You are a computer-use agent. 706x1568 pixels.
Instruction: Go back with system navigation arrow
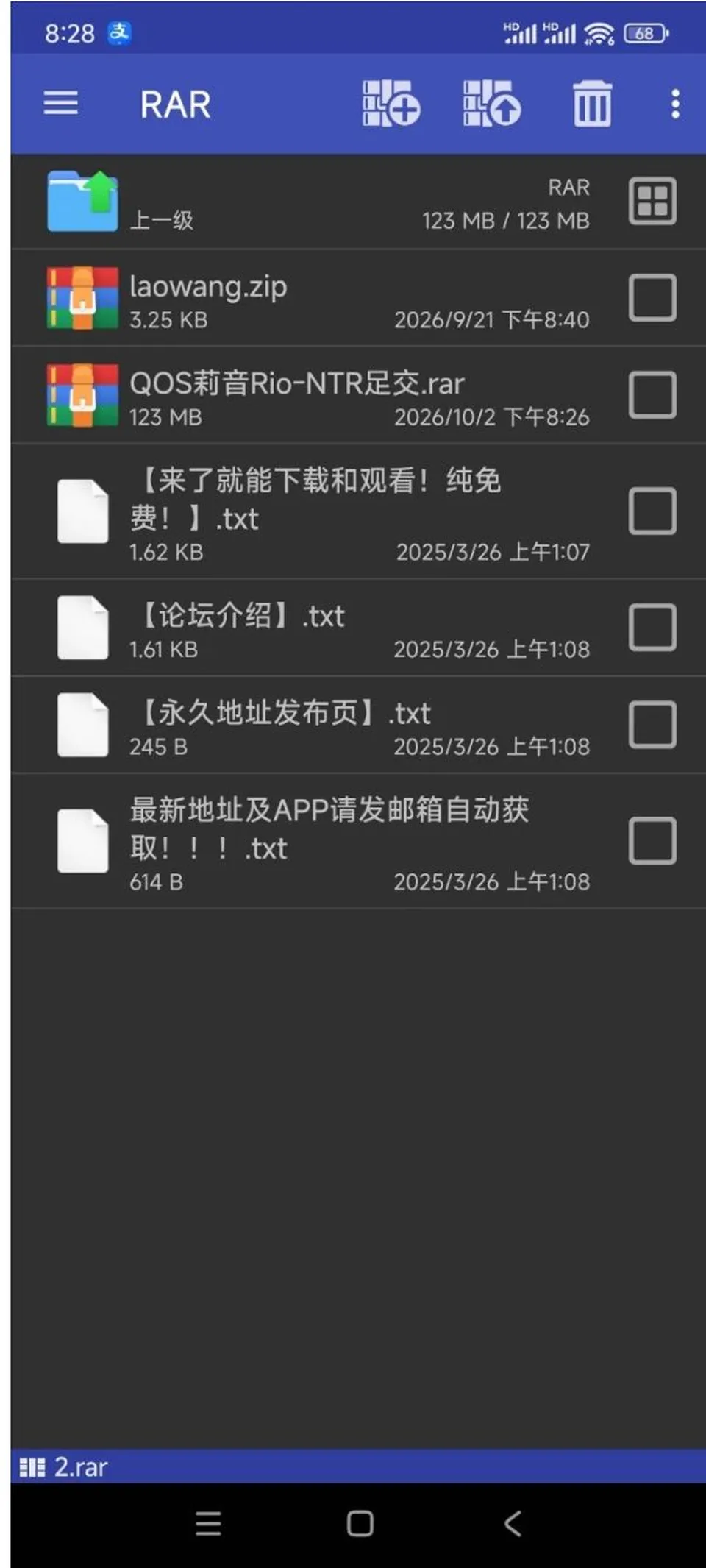513,1523
